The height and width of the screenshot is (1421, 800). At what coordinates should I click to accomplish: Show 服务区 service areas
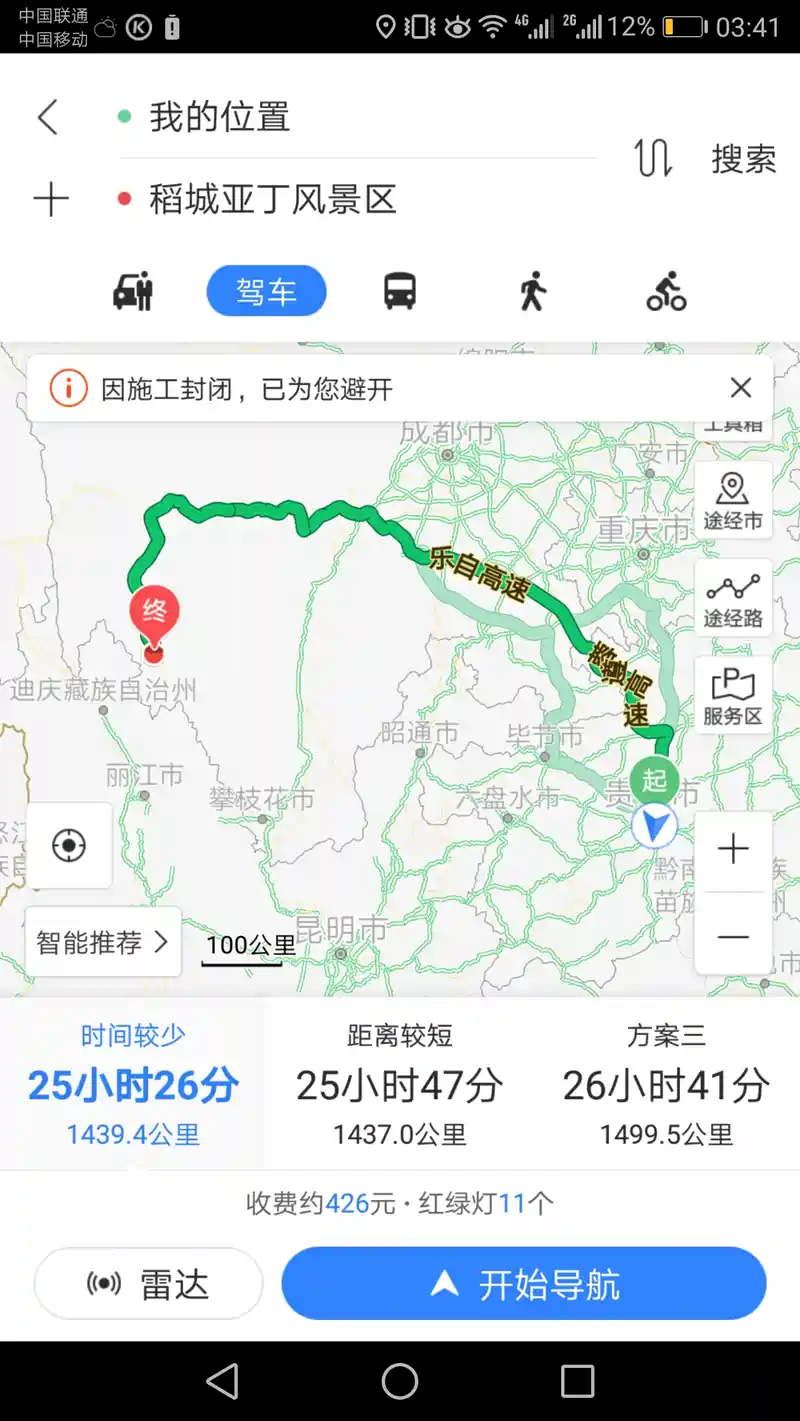[733, 697]
